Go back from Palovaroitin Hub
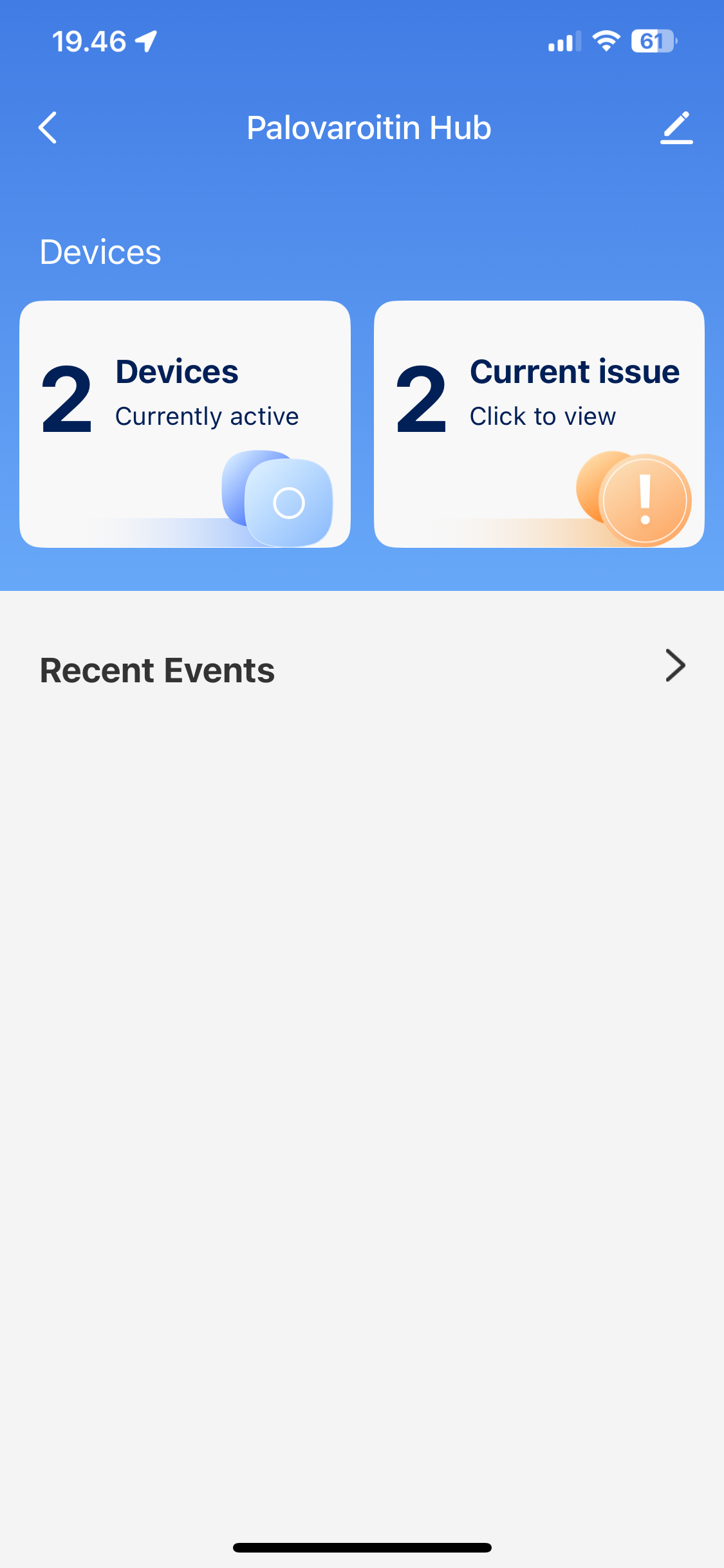The height and width of the screenshot is (1568, 724). tap(48, 127)
